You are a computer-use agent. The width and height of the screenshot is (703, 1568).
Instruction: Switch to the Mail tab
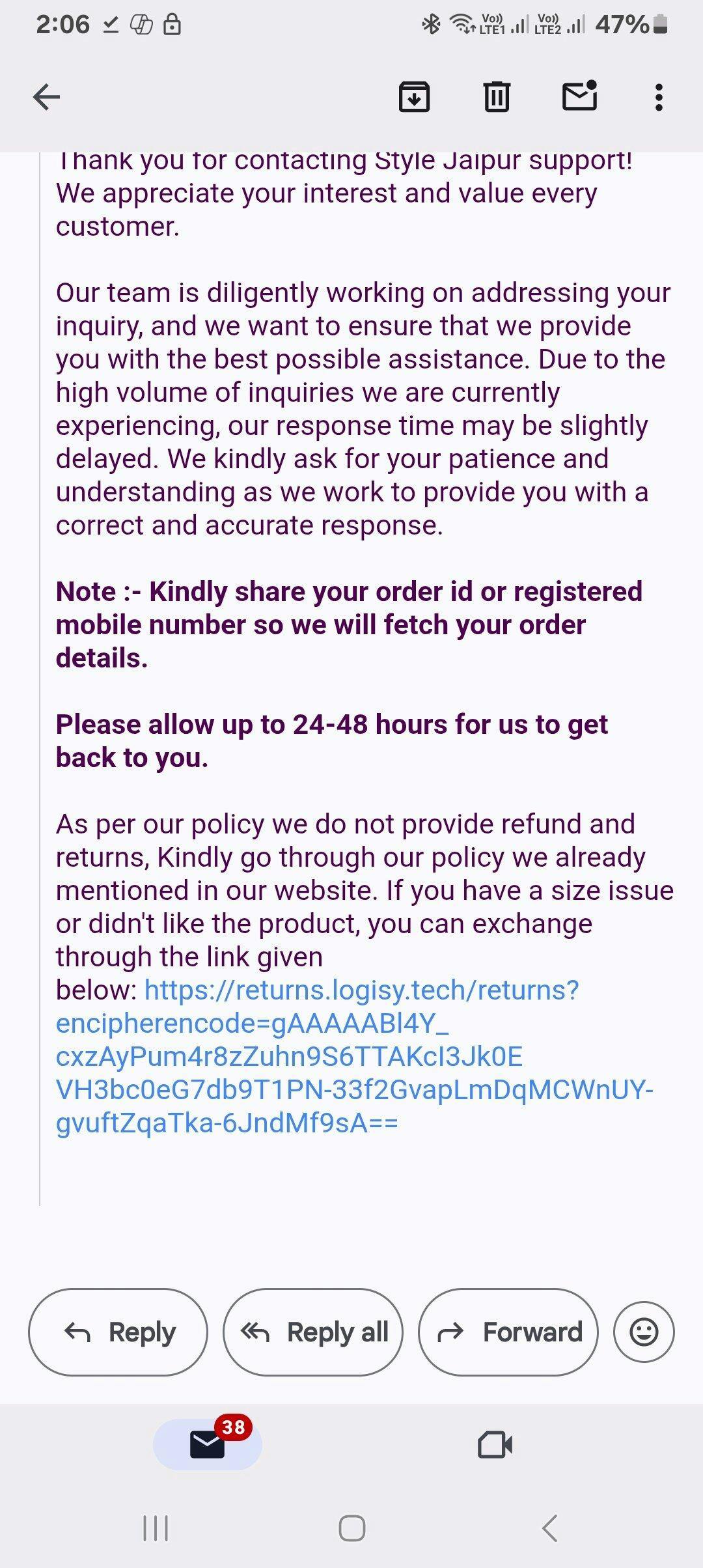(x=208, y=1445)
